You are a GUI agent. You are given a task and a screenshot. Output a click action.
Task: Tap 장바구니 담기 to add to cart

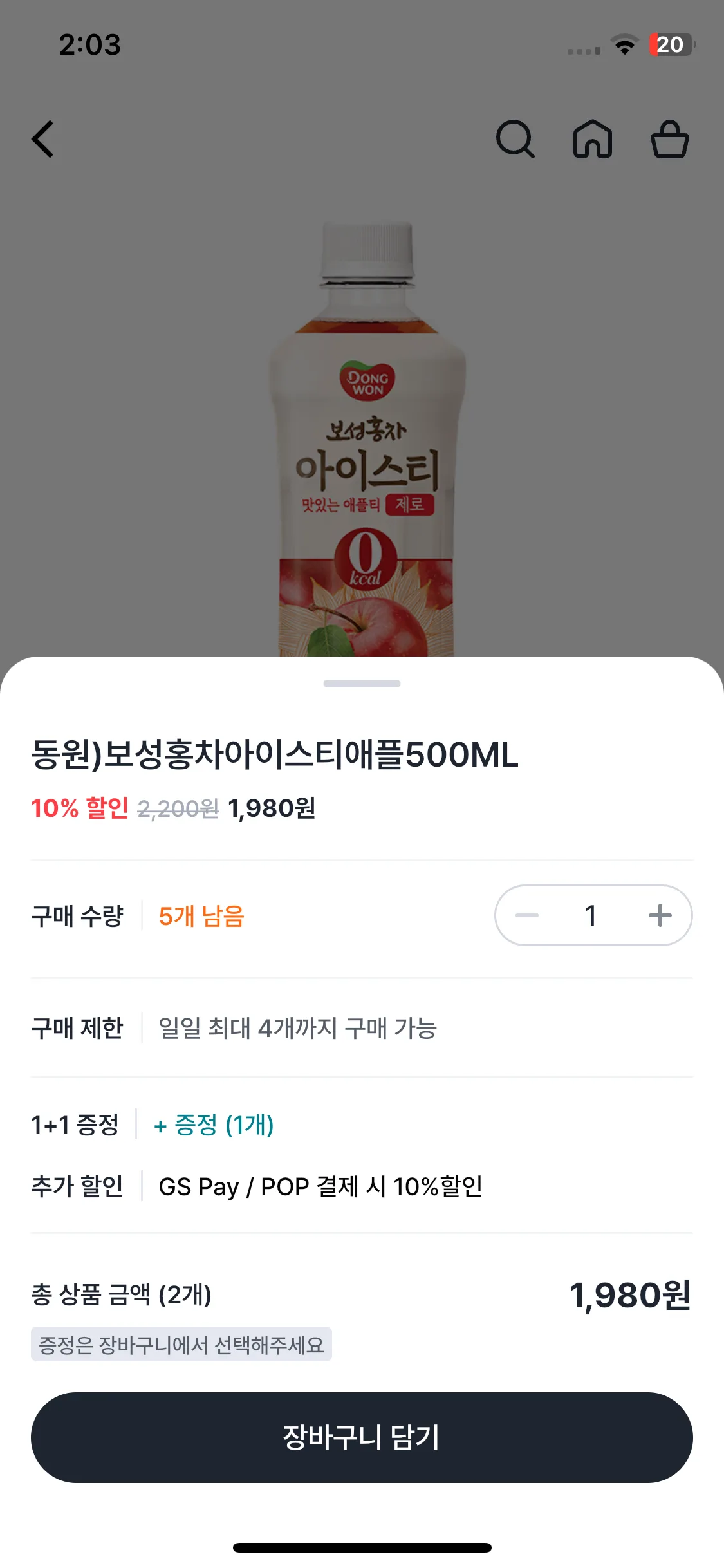pyautogui.click(x=362, y=1437)
